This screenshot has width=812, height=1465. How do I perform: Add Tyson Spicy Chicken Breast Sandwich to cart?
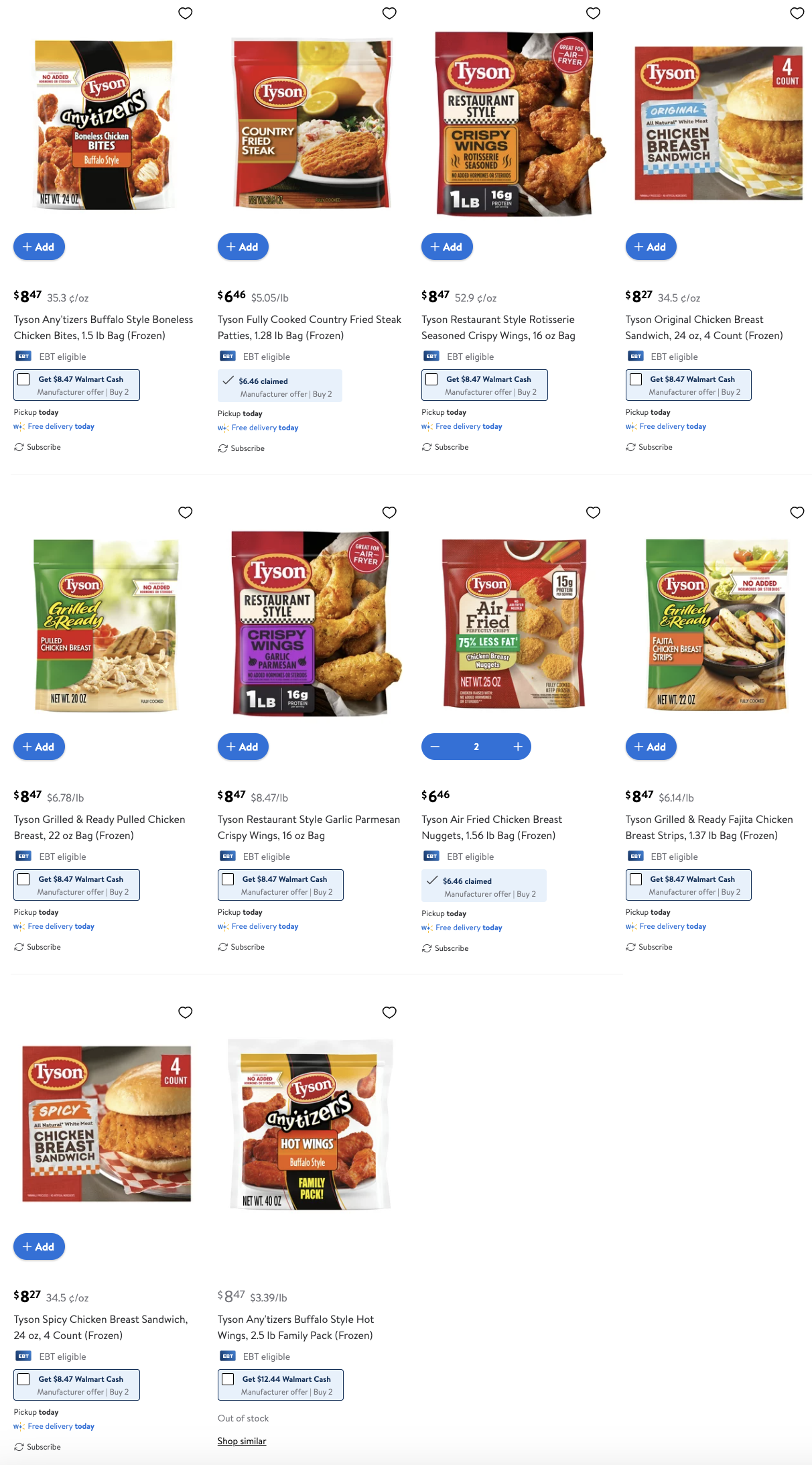pyautogui.click(x=39, y=1247)
